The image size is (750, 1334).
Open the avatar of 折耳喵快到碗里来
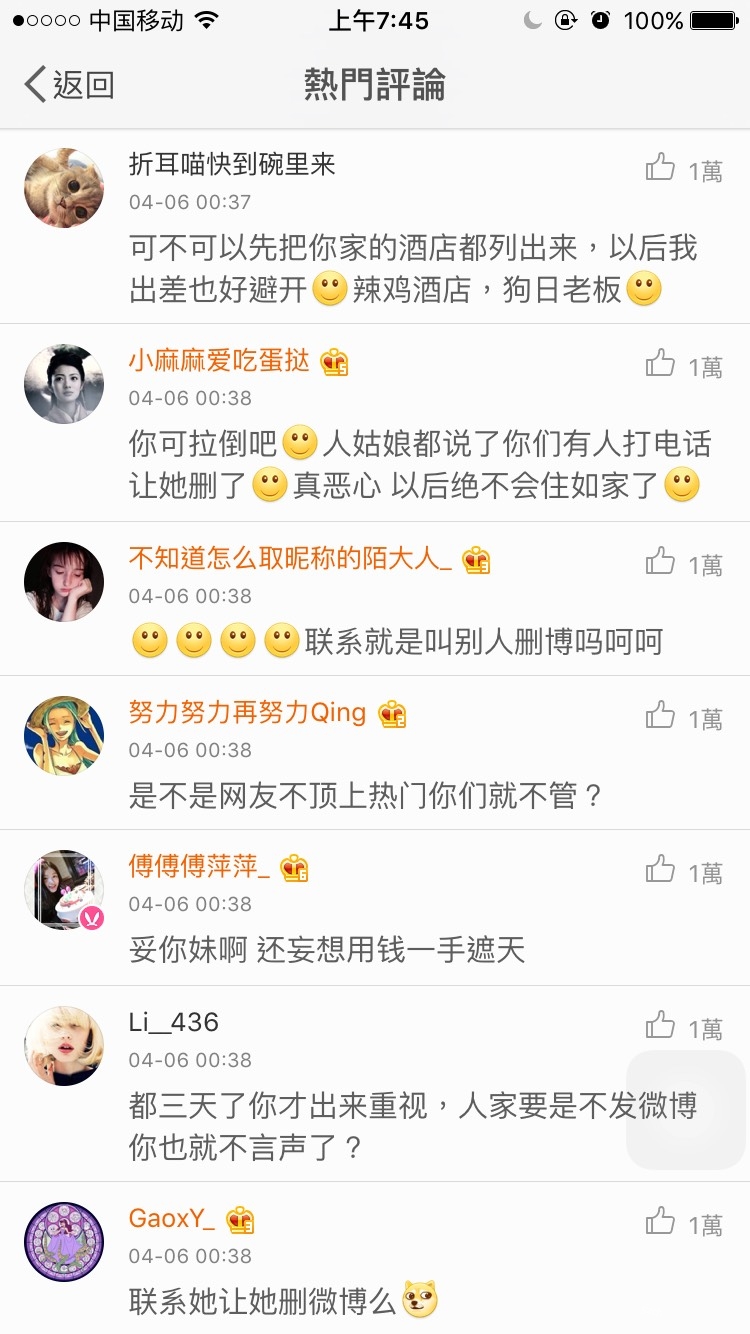pos(64,188)
